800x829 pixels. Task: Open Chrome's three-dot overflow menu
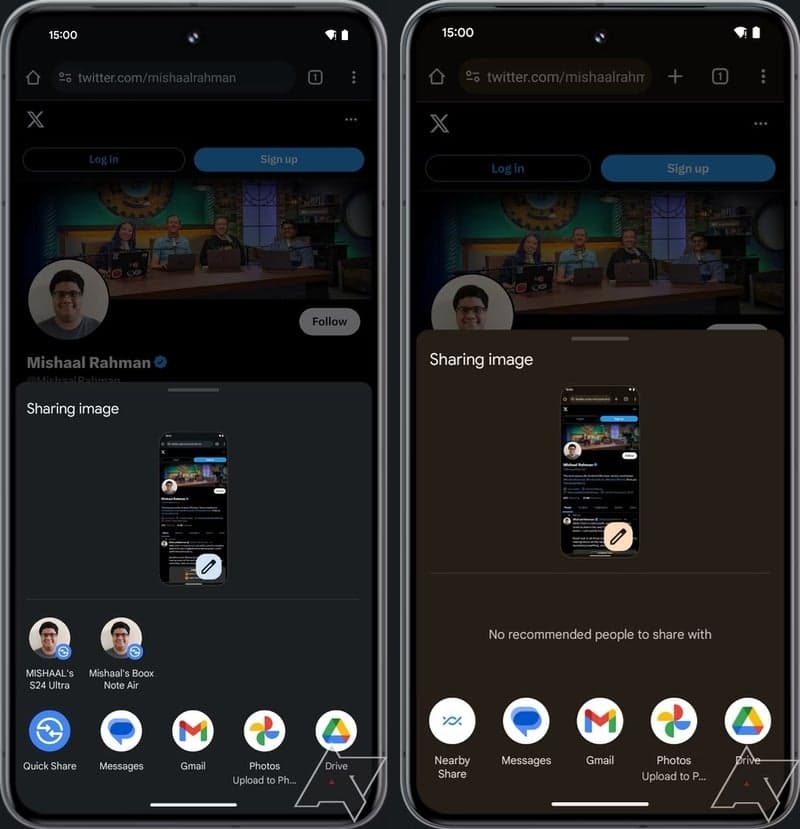pos(355,76)
